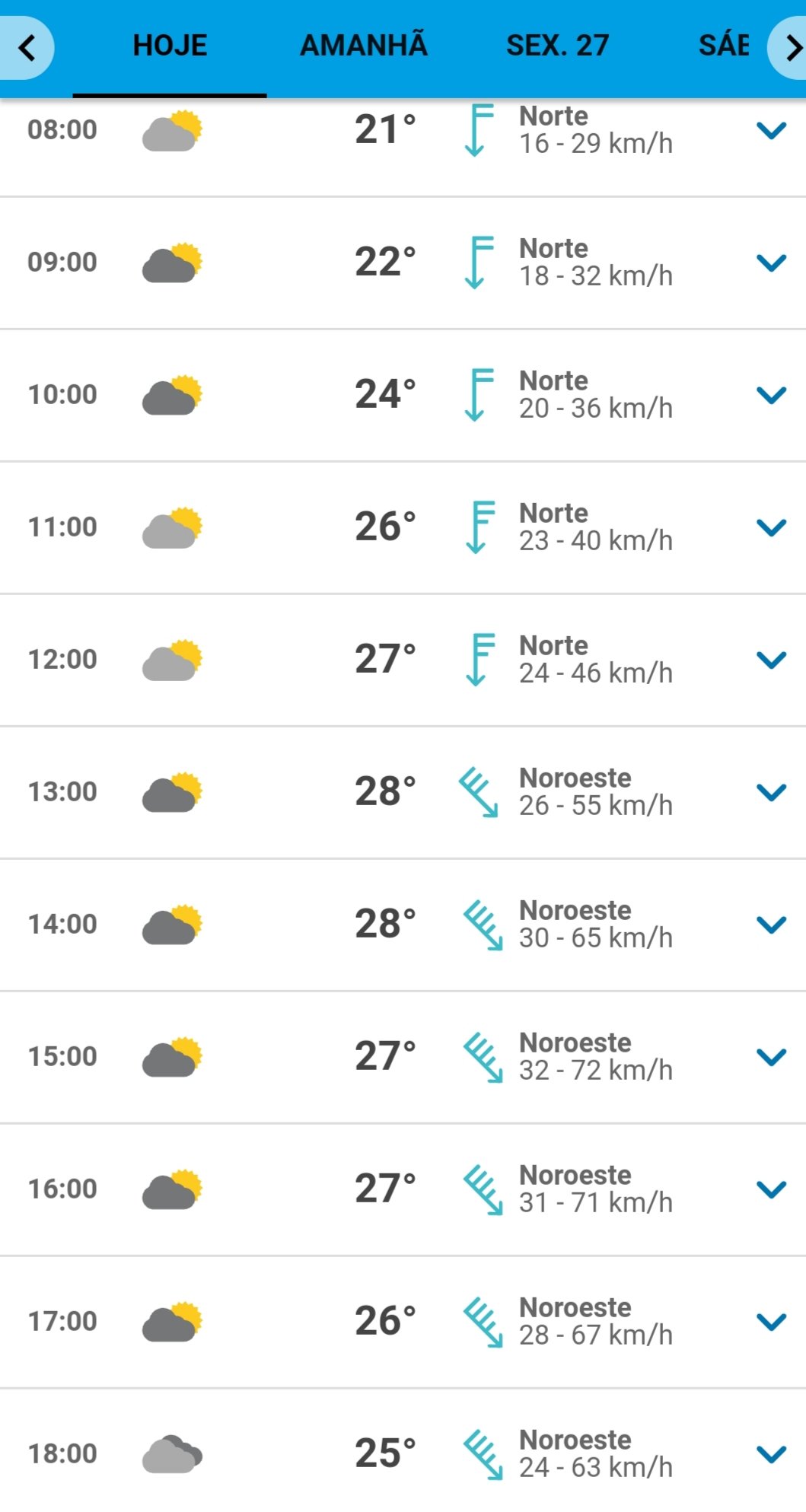This screenshot has height=1512, width=806.
Task: Show more details for 11:00
Action: (772, 528)
